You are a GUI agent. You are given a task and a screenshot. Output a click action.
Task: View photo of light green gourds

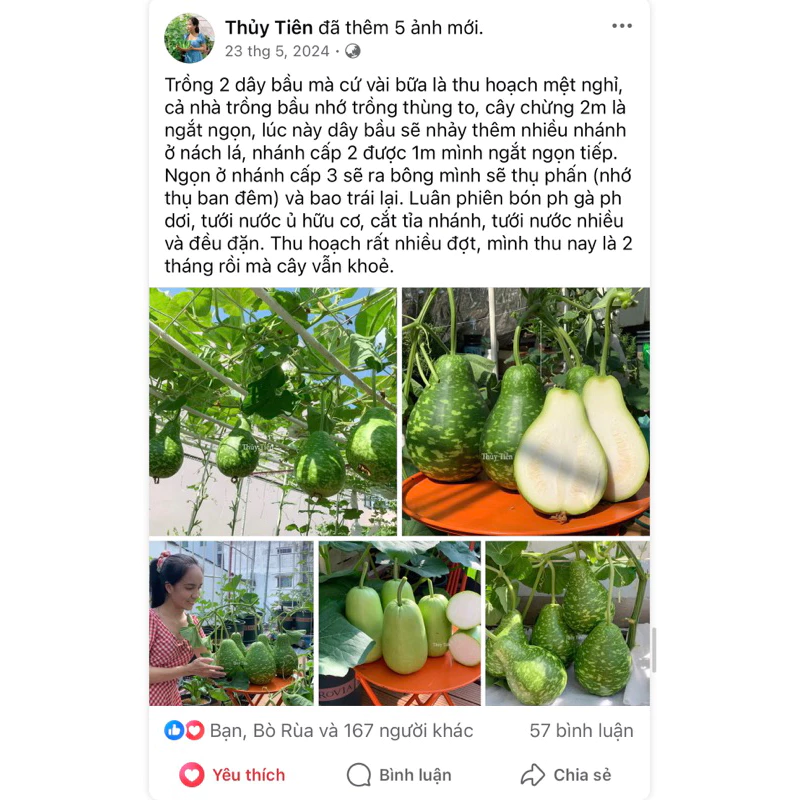coord(399,623)
